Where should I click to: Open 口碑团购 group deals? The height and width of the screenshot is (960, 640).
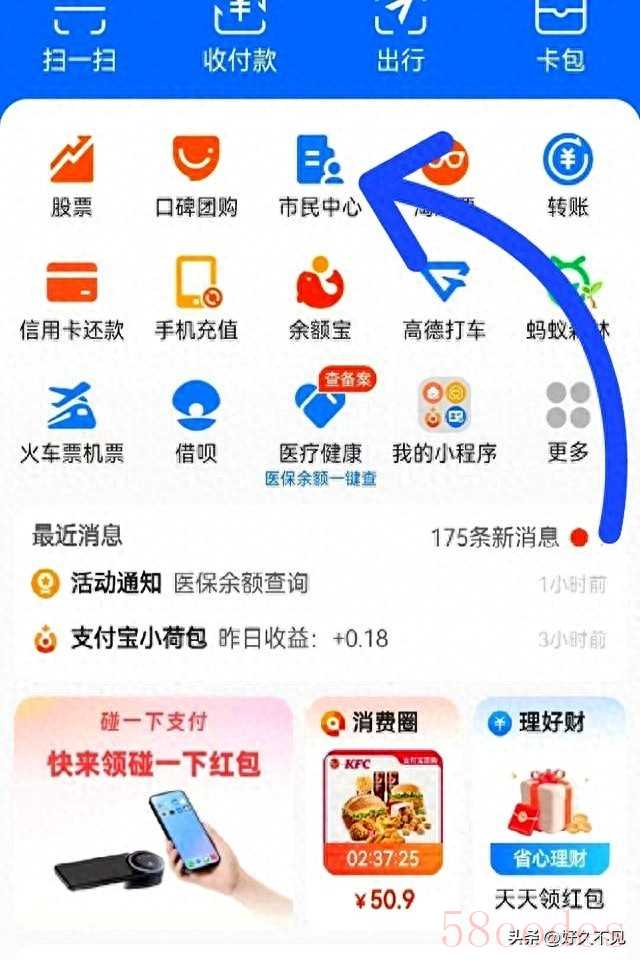(196, 175)
